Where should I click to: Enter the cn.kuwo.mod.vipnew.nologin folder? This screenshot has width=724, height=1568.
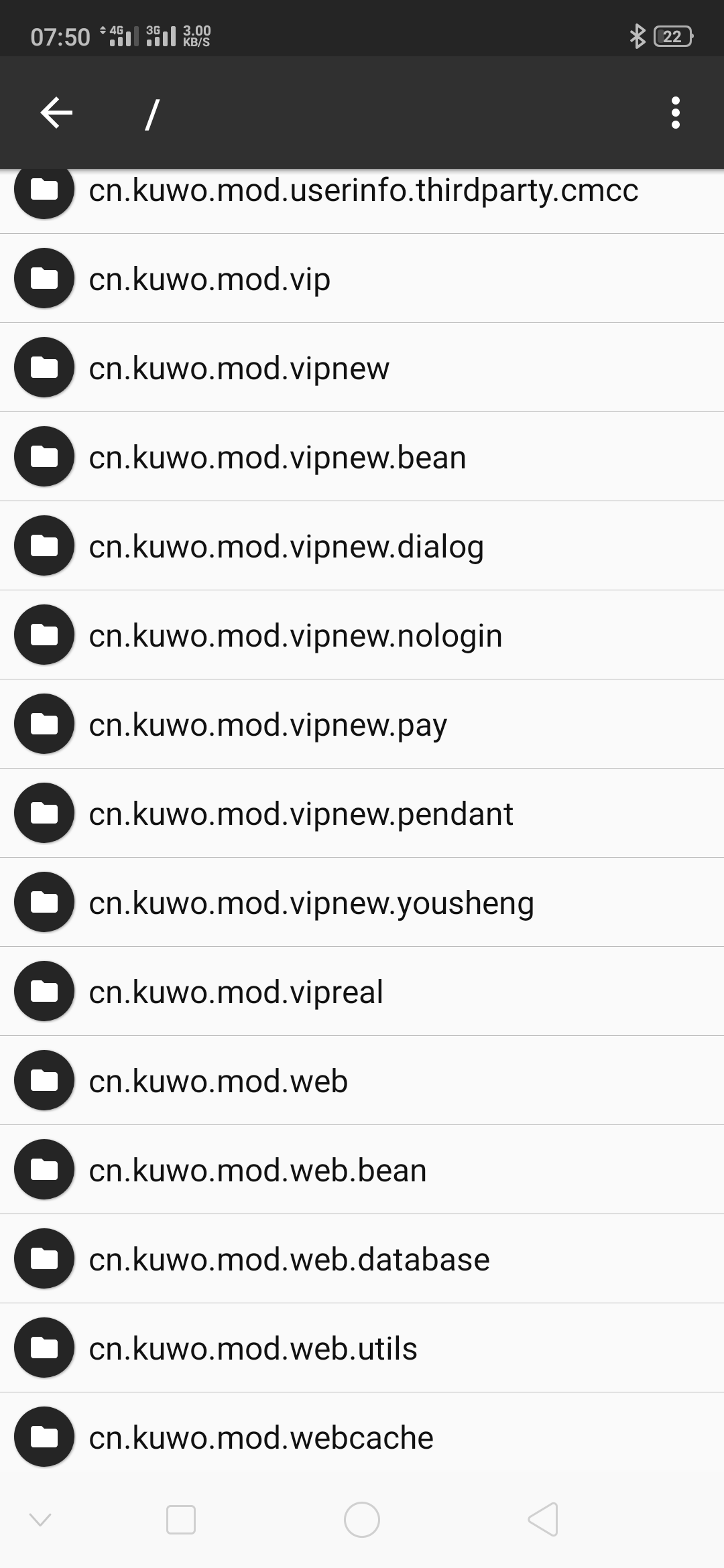pyautogui.click(x=362, y=635)
